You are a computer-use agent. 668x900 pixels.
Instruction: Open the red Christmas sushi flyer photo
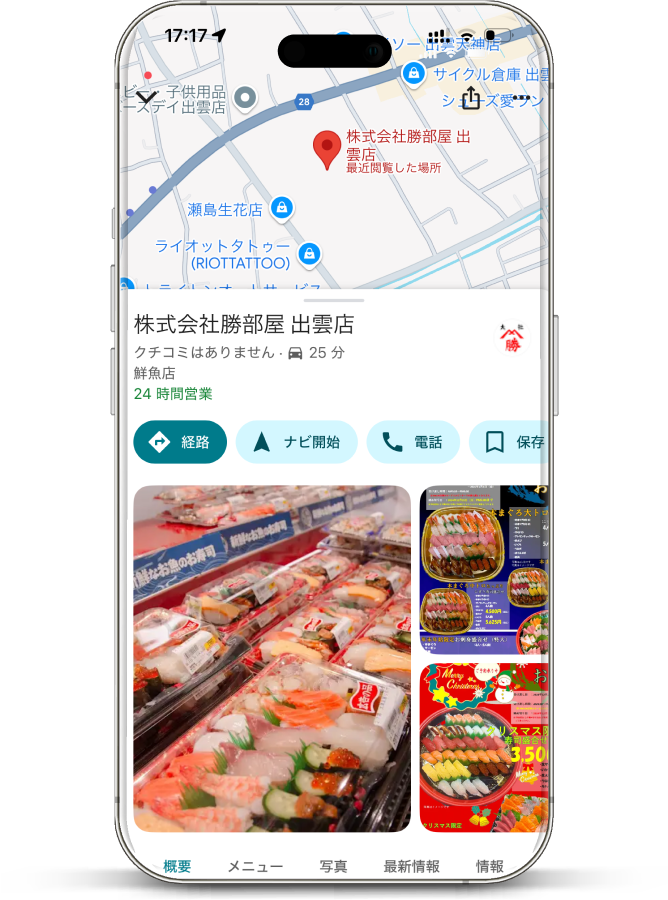[483, 745]
